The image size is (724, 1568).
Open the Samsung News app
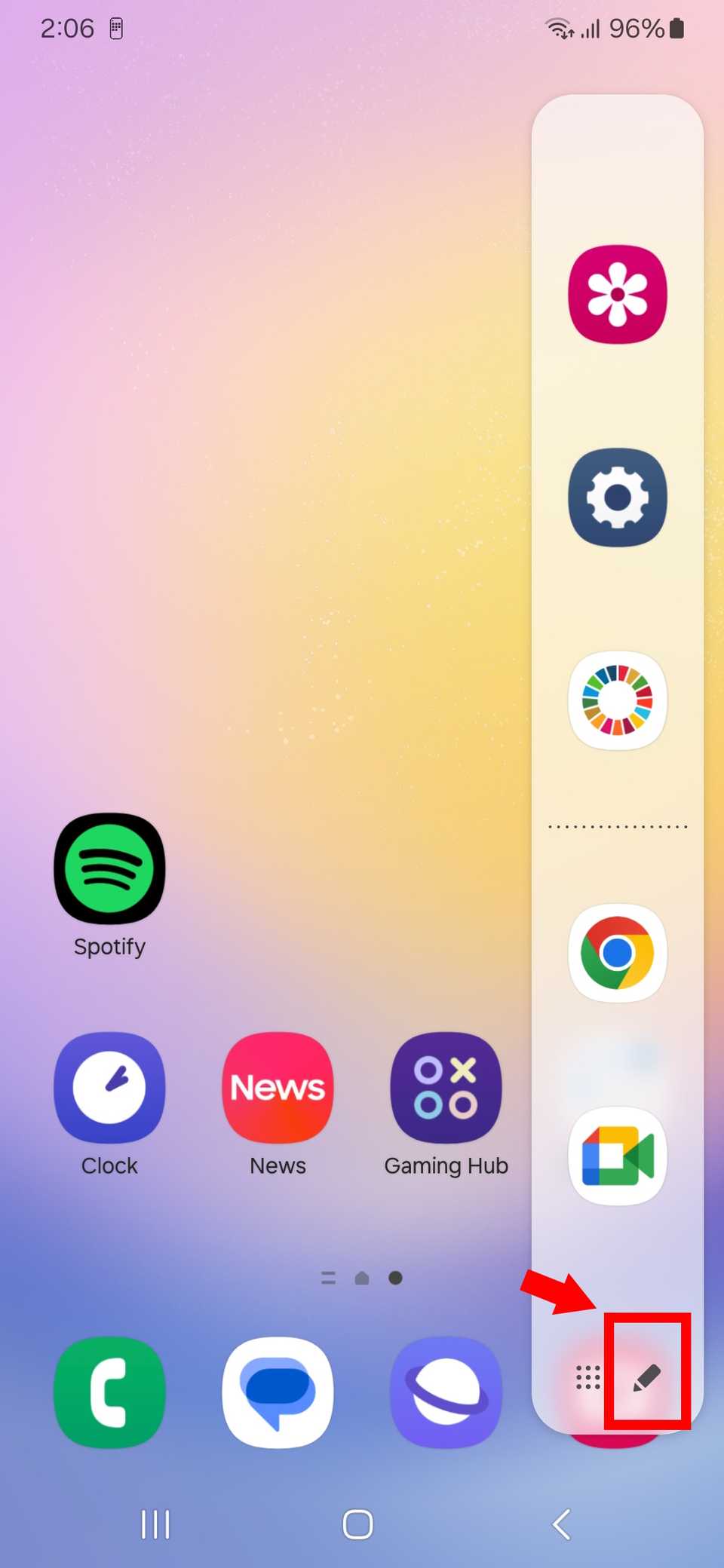[x=278, y=1086]
